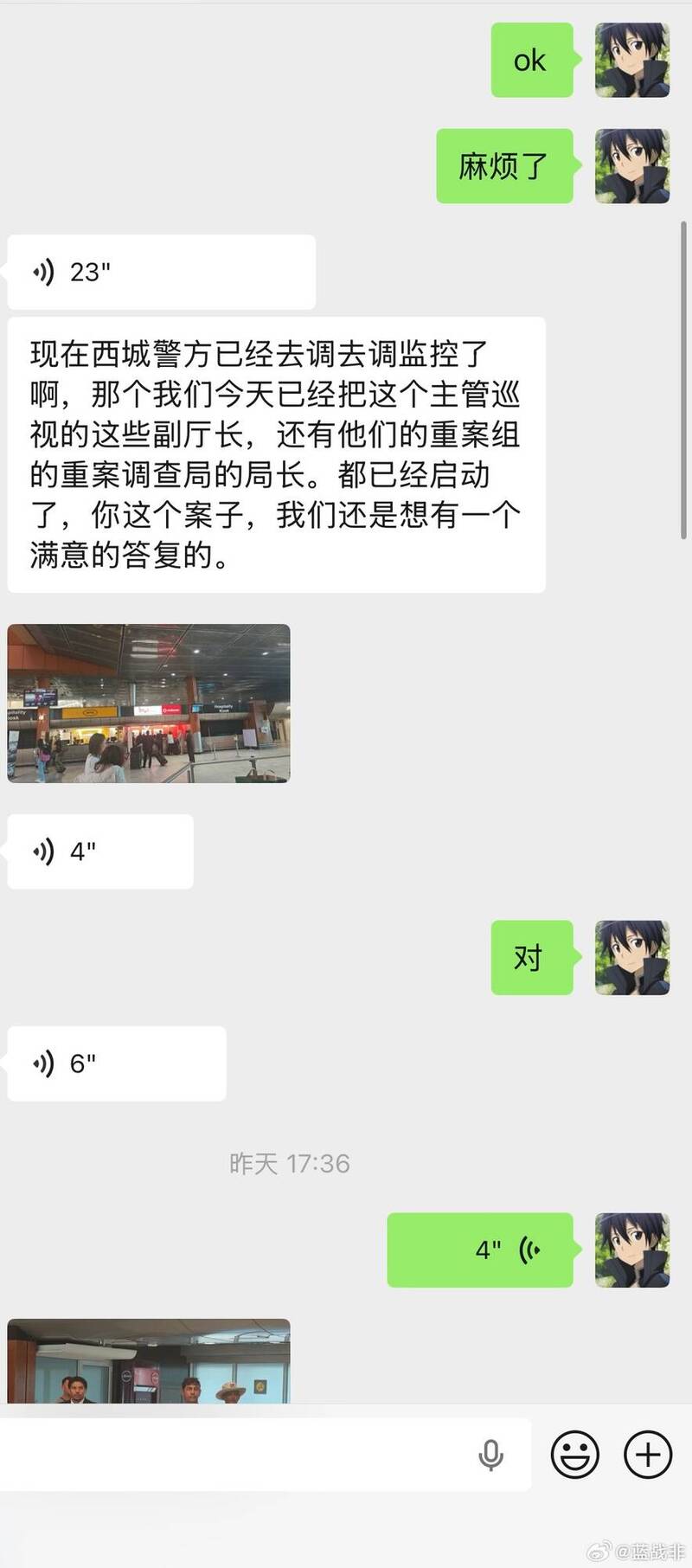
Task: Play the 6-second voice message
Action: pos(116,1063)
